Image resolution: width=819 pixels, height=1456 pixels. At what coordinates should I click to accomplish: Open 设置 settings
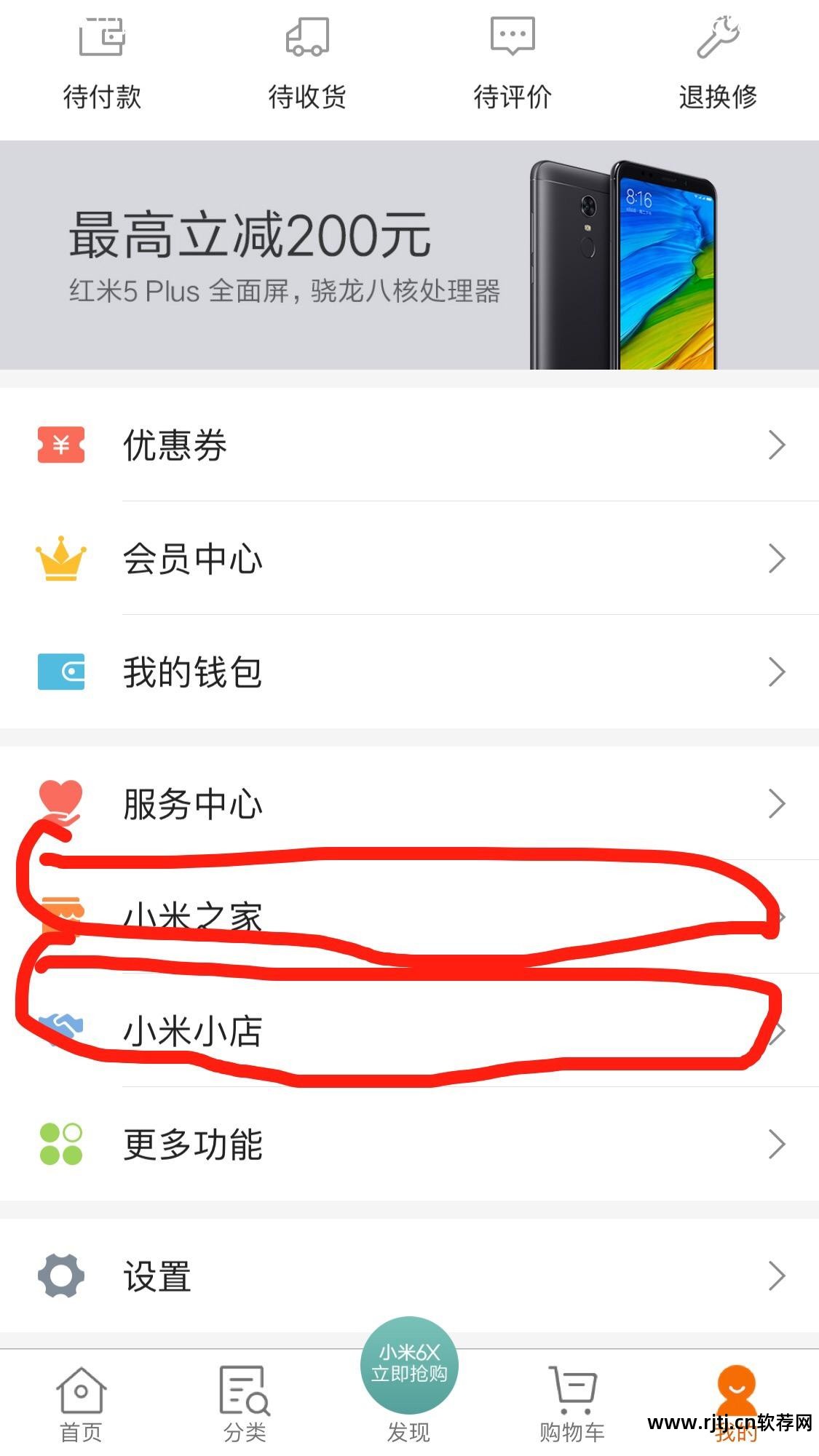click(x=409, y=1276)
